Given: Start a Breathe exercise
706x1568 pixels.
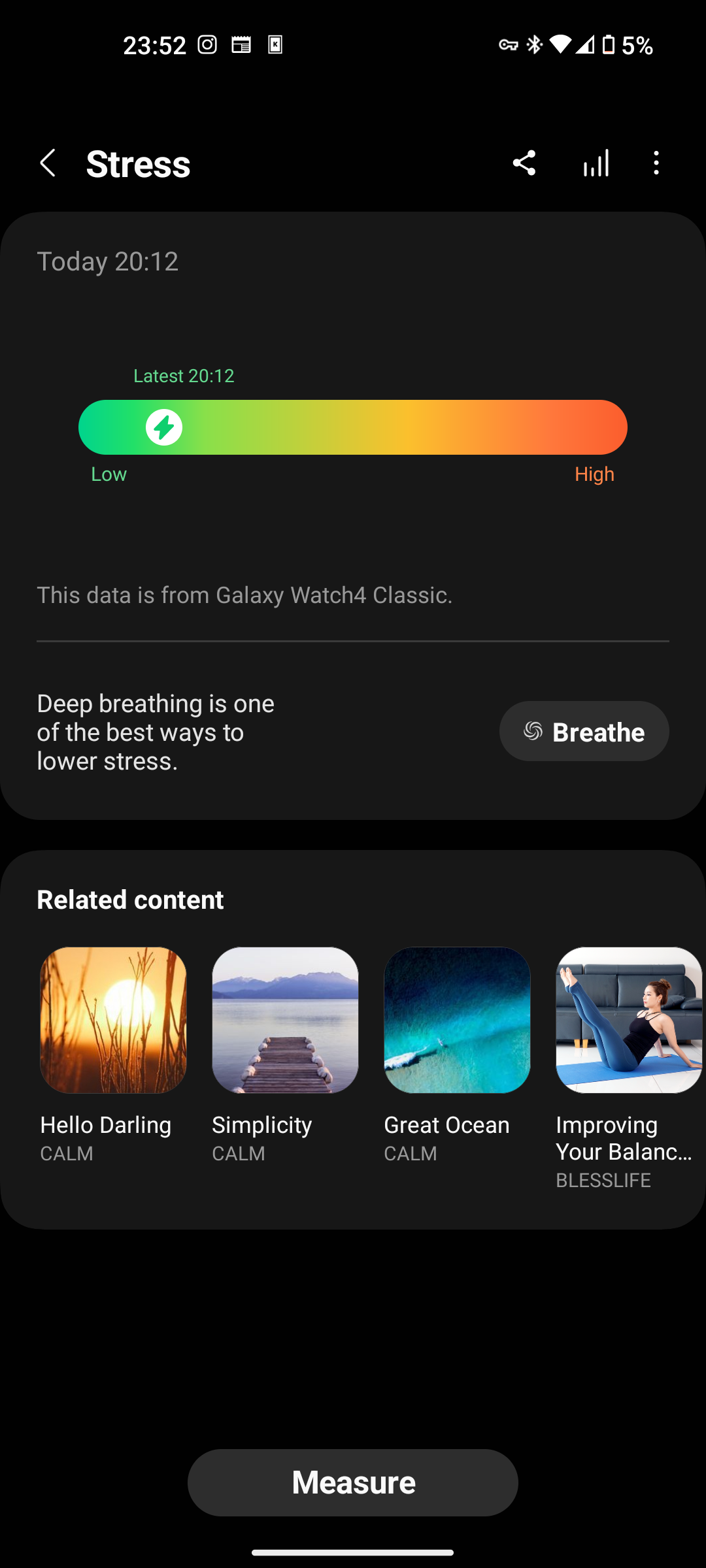Looking at the screenshot, I should point(584,731).
